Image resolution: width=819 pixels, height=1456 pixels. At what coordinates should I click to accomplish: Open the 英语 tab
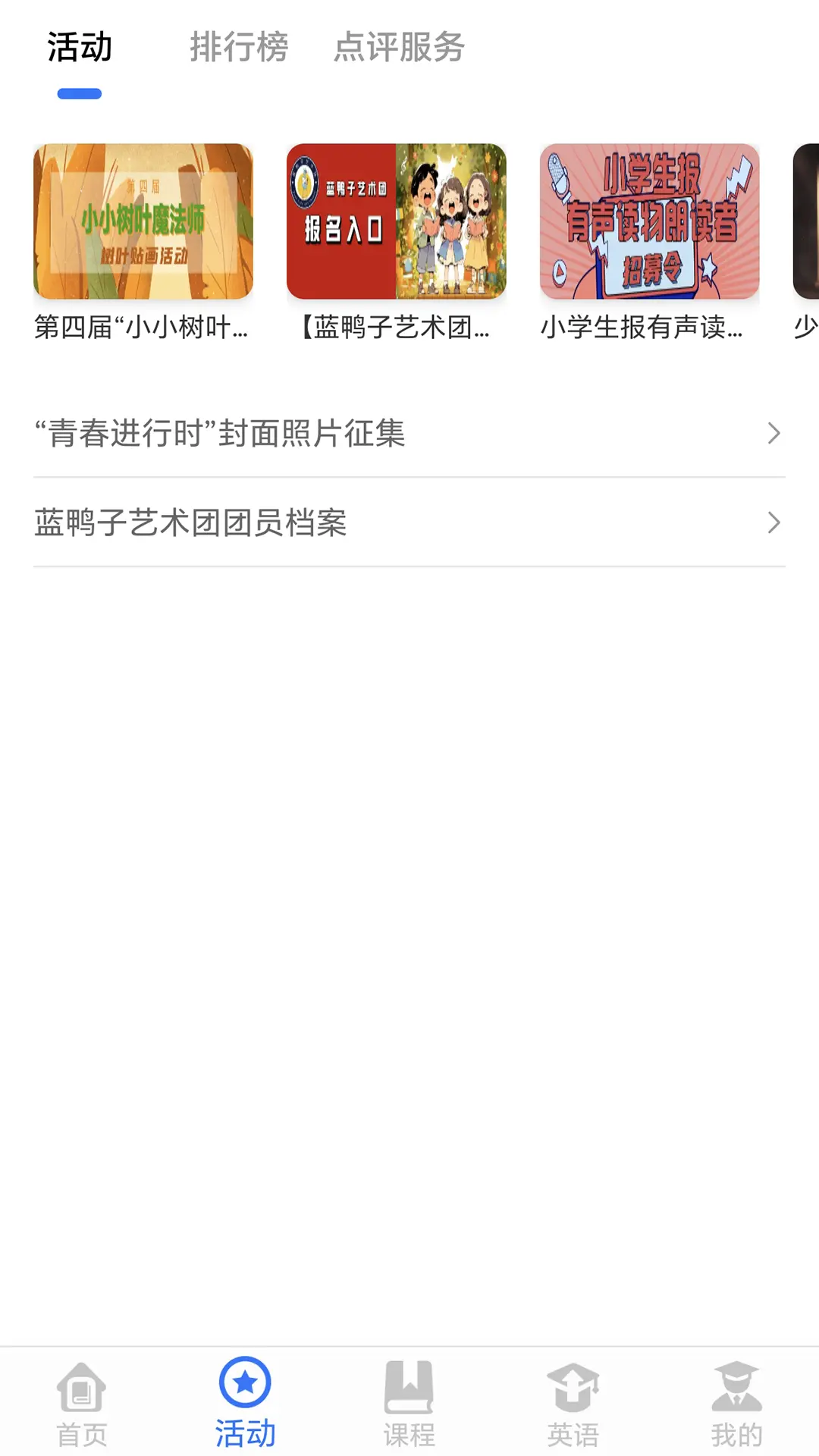click(x=573, y=1403)
